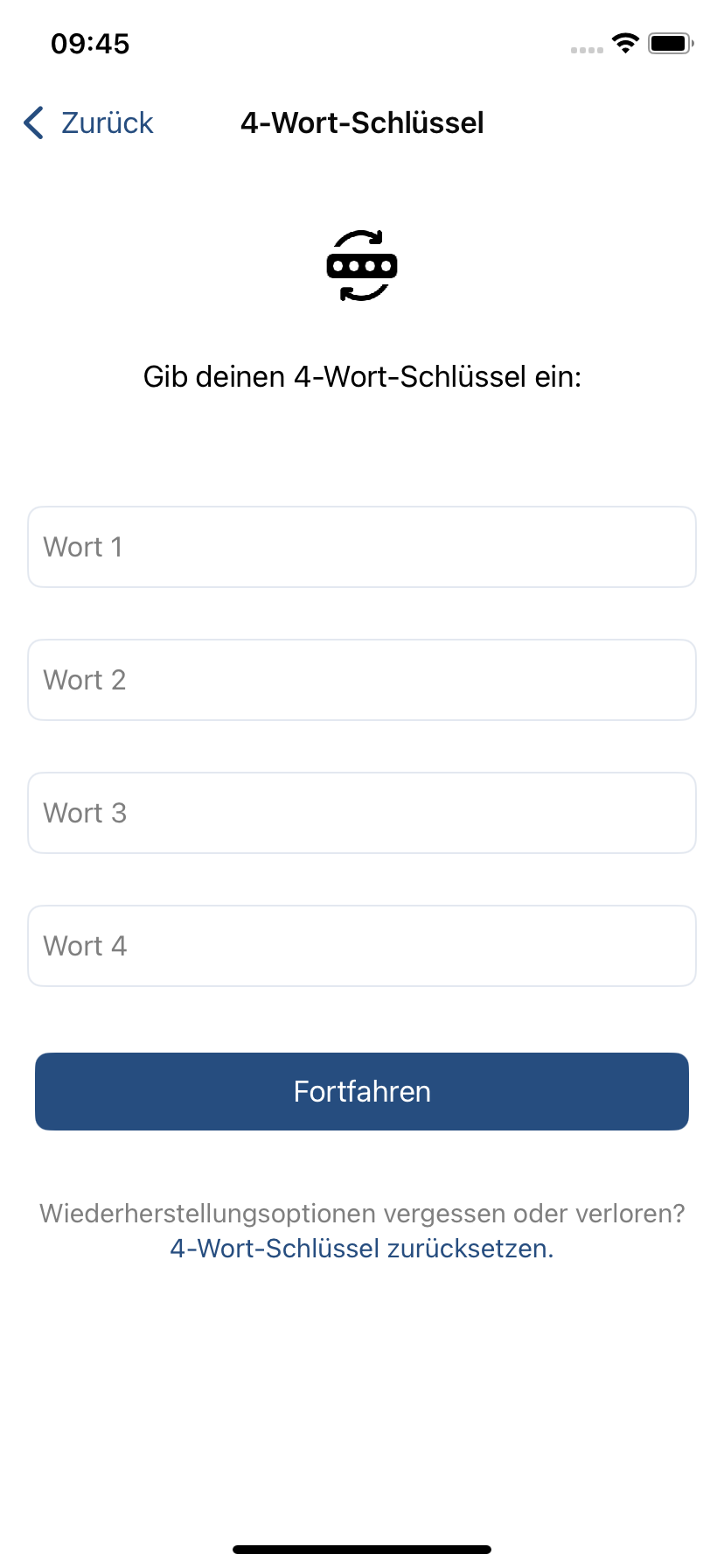Tap the Wort 3 input box
Viewport: 724px width, 1568px height.
[x=362, y=813]
